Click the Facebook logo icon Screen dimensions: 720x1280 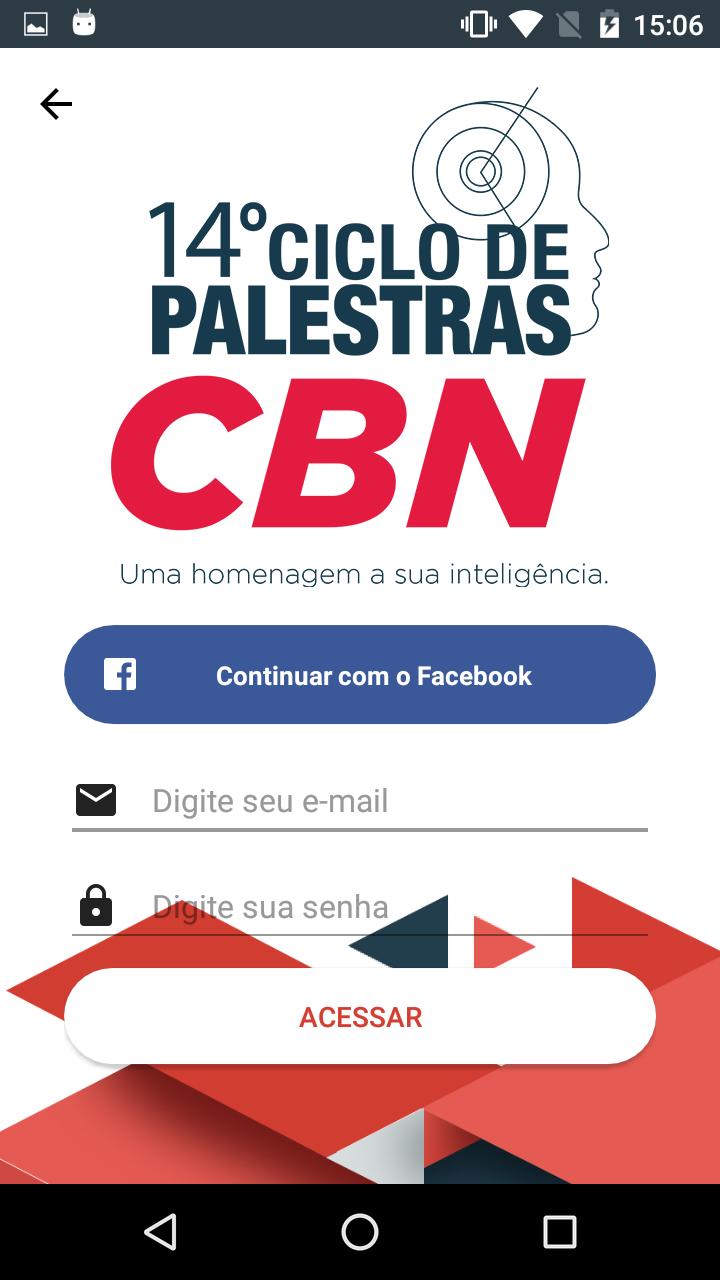[x=120, y=674]
